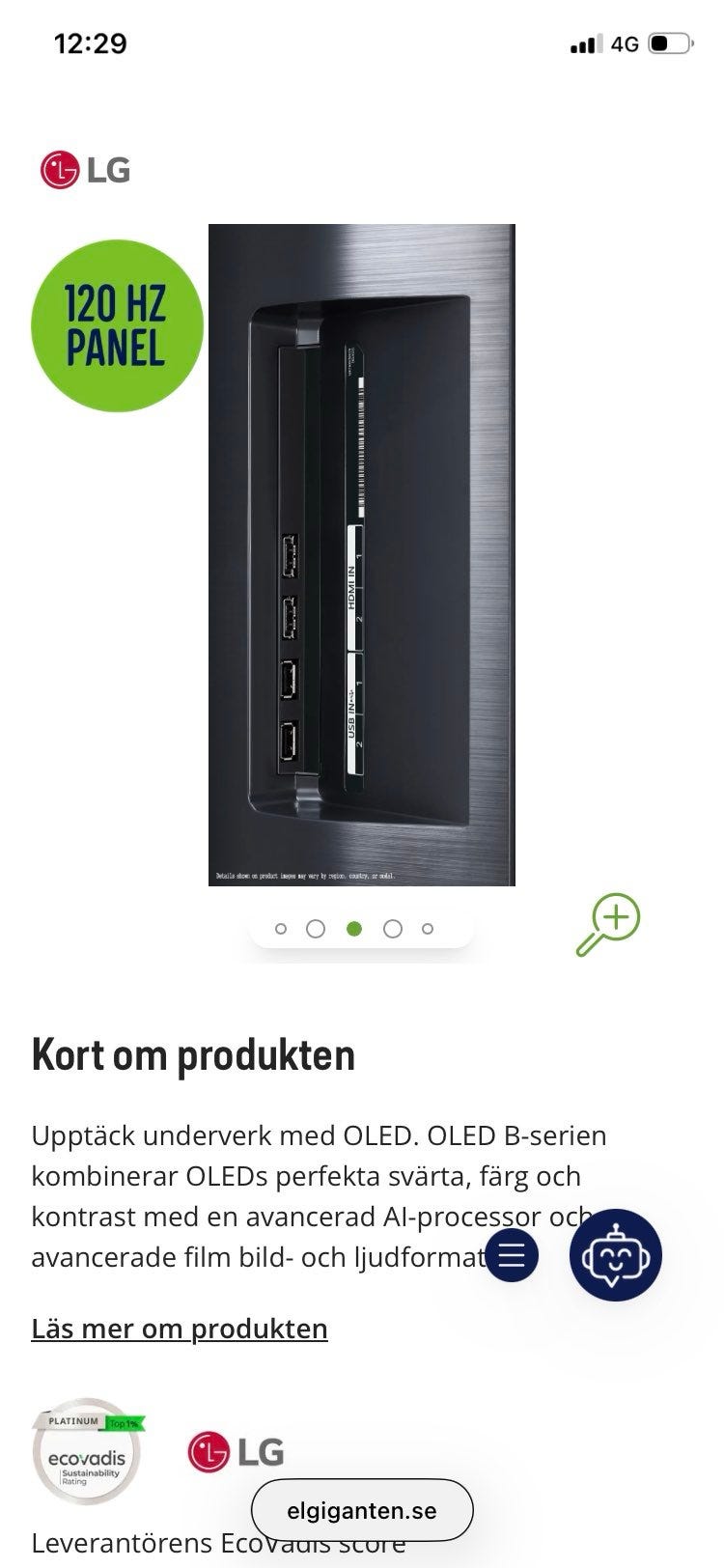
Task: Select the fourth carousel dot
Action: [391, 927]
